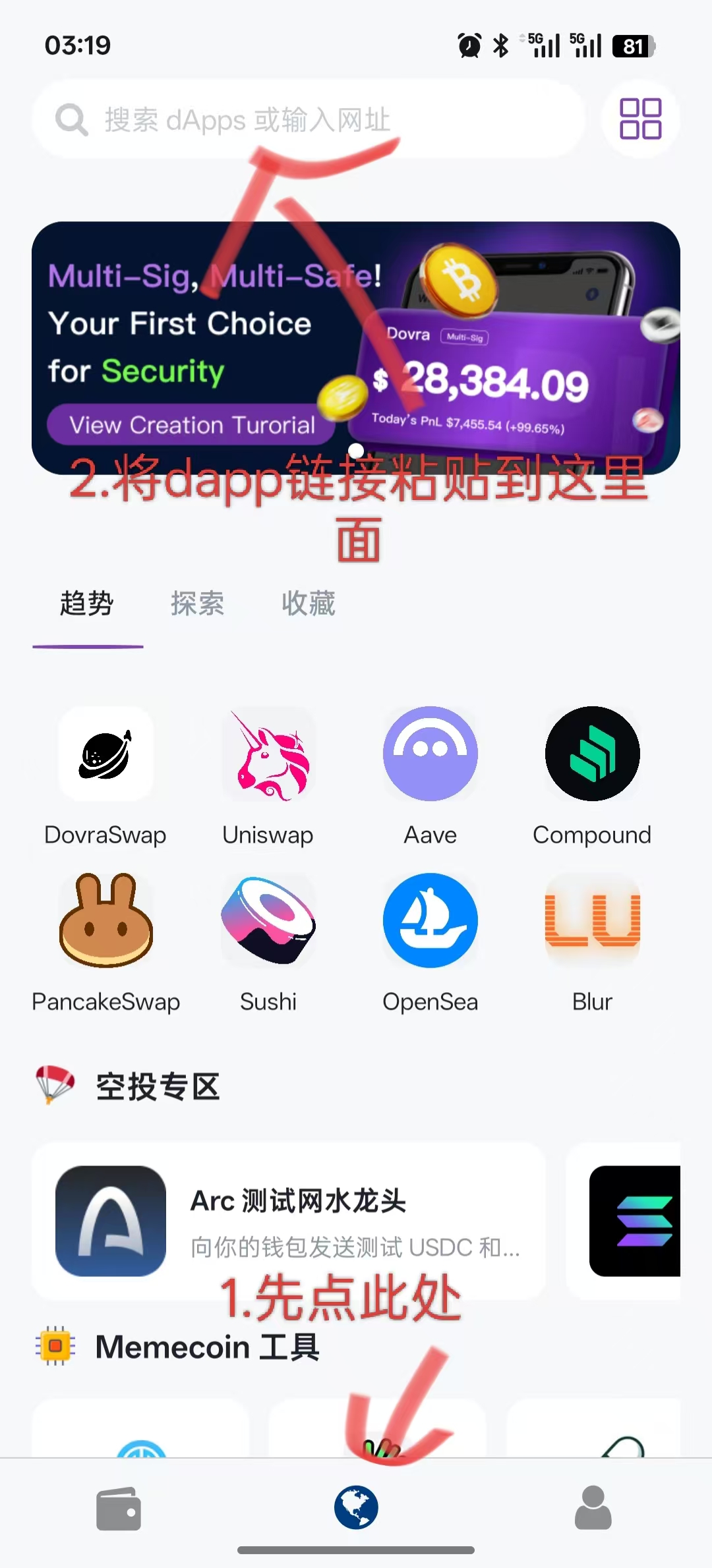Launch PancakeSwap
The height and width of the screenshot is (1568, 712).
[105, 921]
